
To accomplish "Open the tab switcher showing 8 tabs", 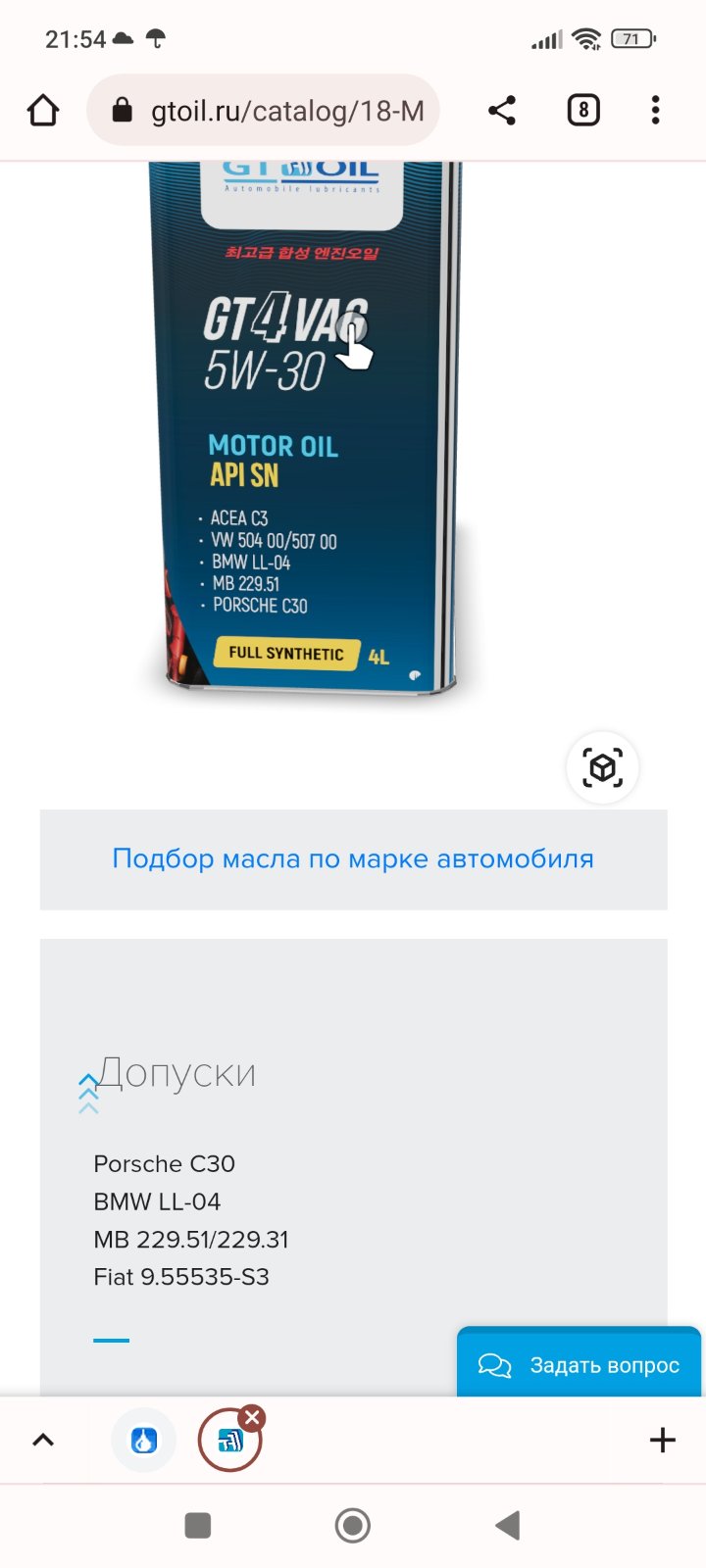I will click(x=583, y=110).
